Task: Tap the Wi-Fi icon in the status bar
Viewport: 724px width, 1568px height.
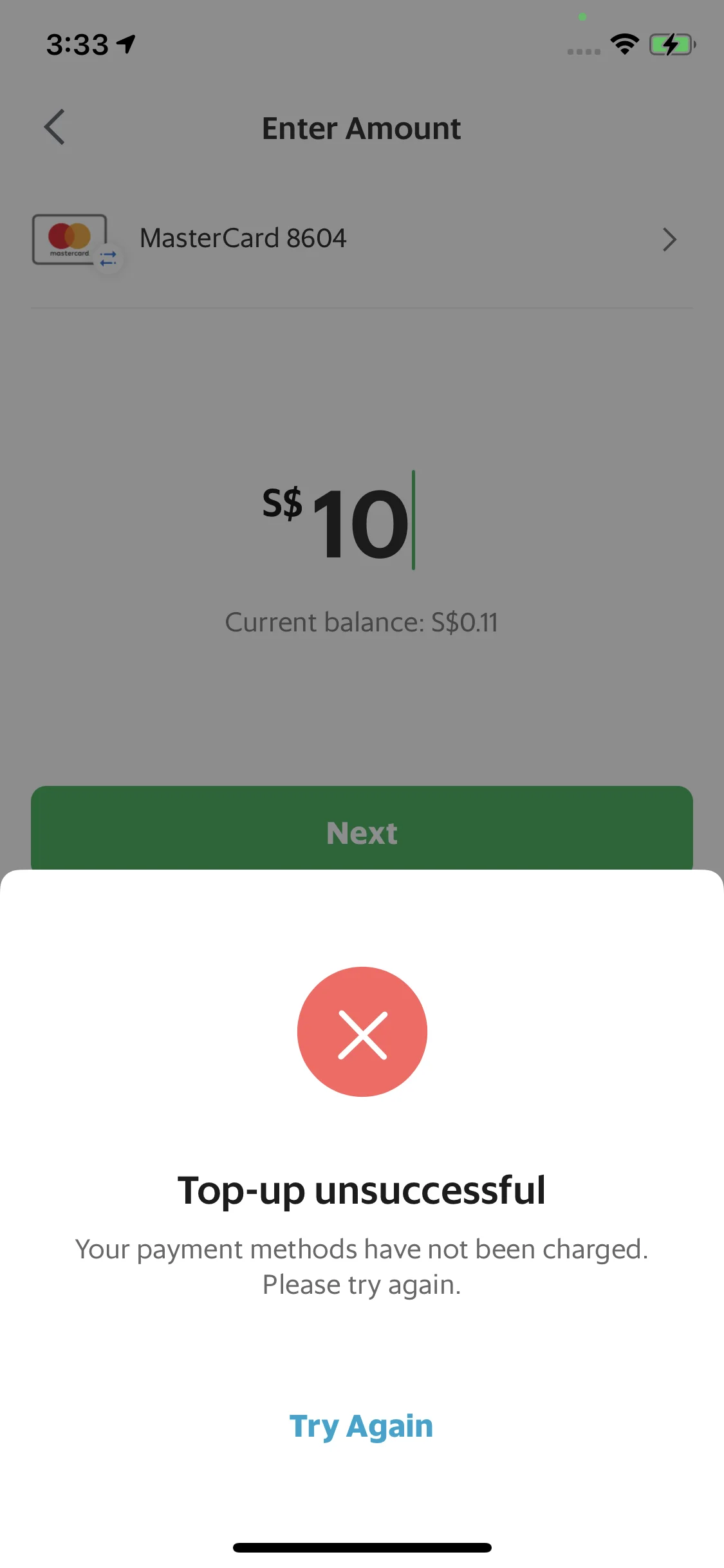Action: [623, 44]
